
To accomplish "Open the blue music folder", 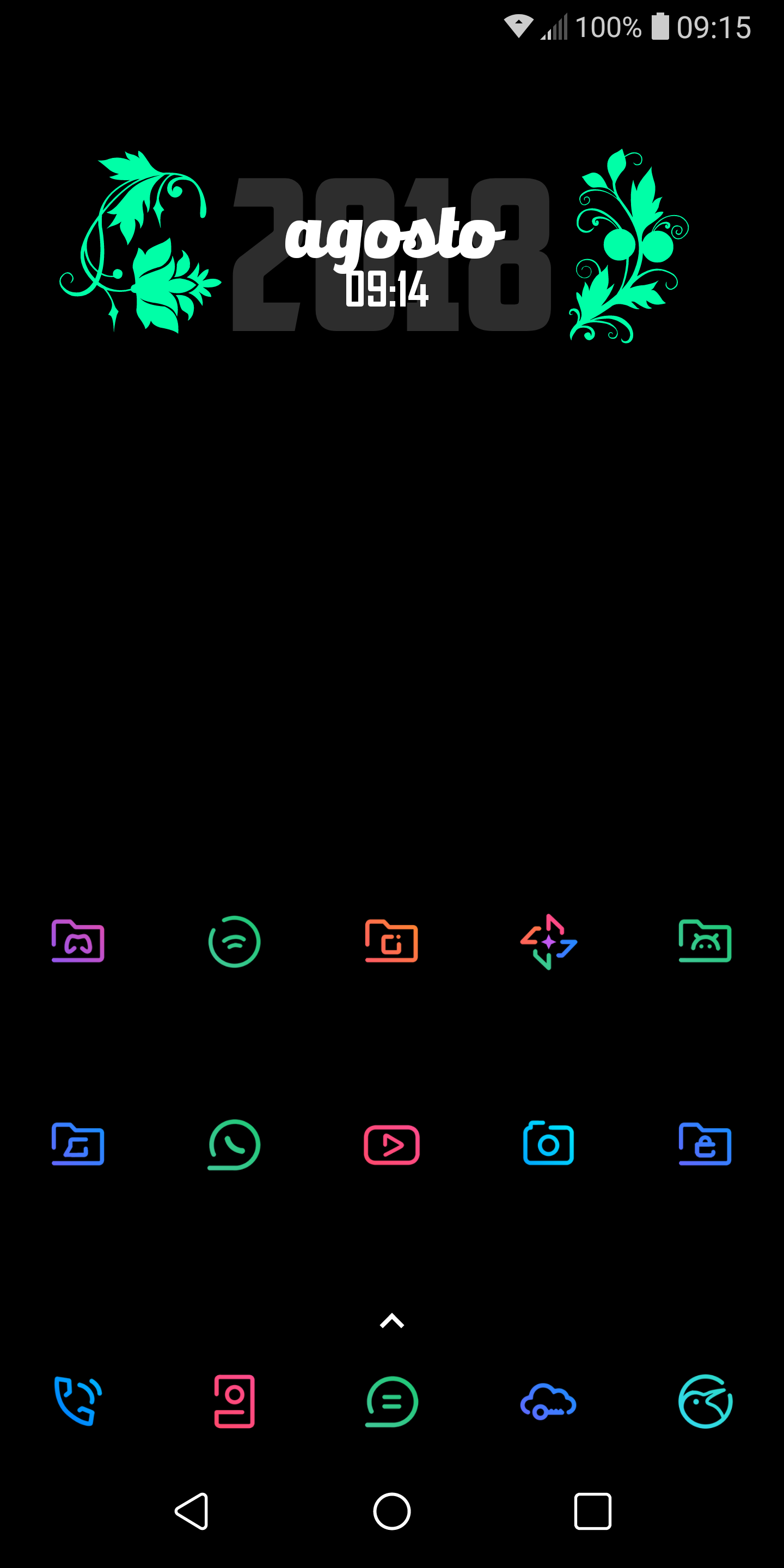I will click(78, 1144).
